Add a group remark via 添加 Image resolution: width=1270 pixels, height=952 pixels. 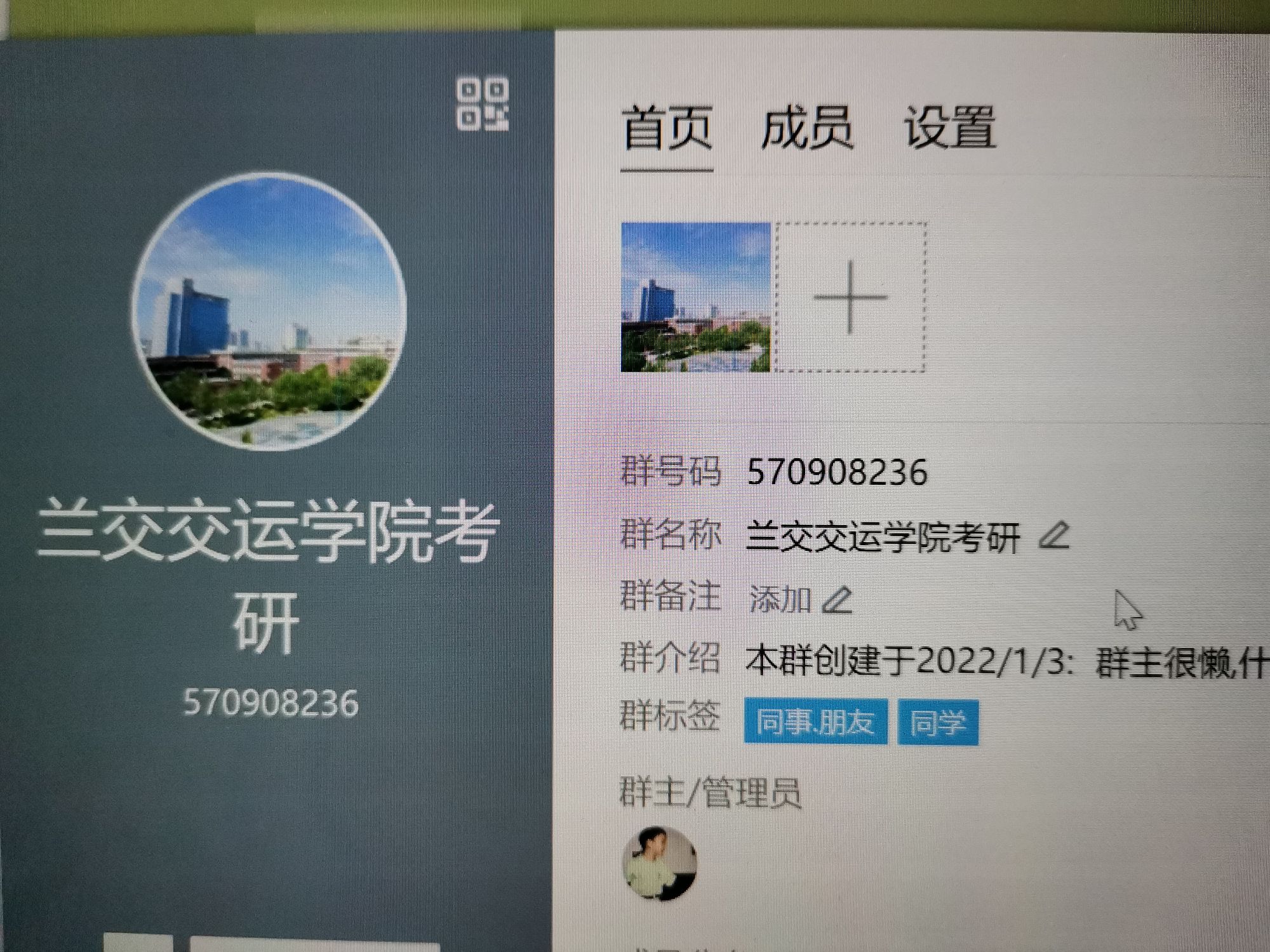tap(781, 600)
